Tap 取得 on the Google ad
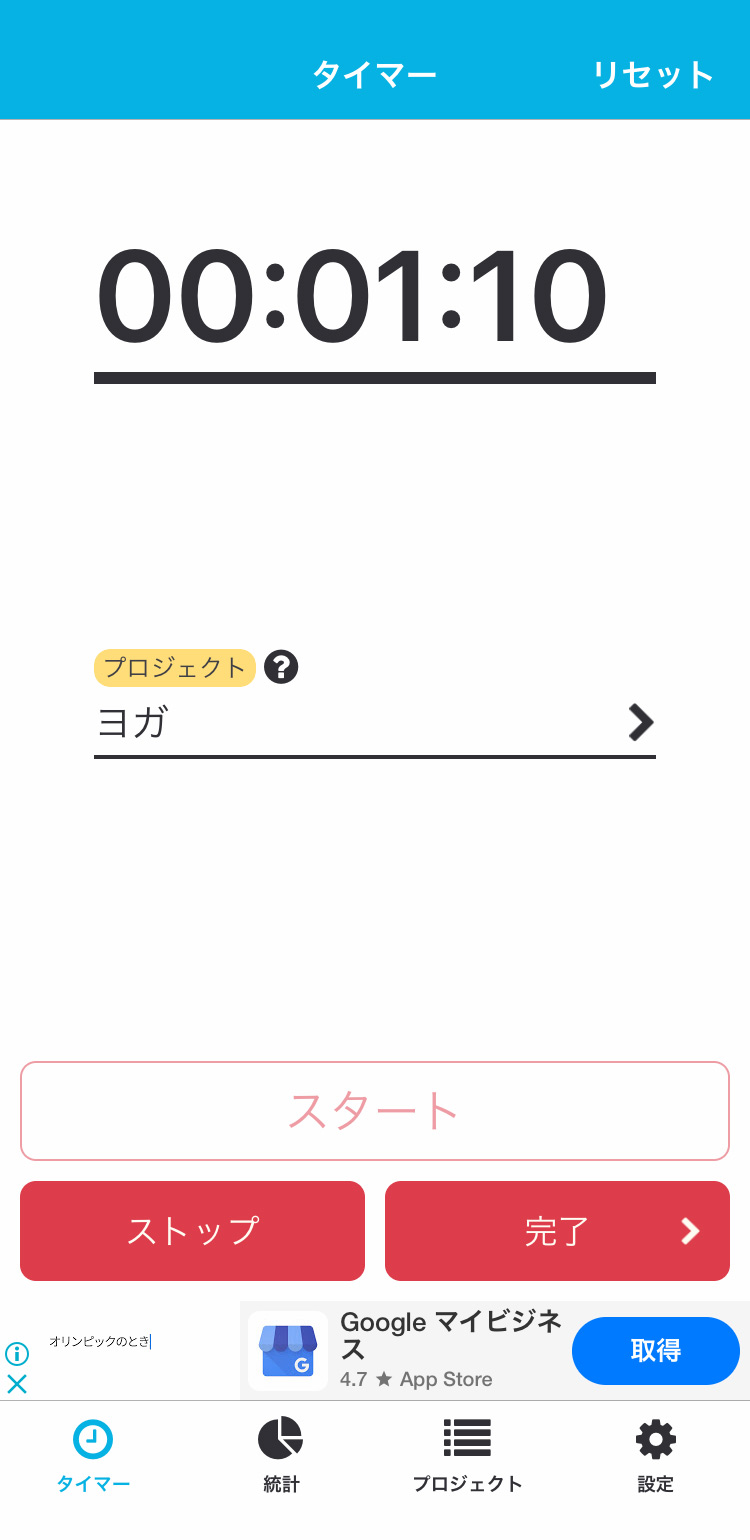 click(x=656, y=1351)
